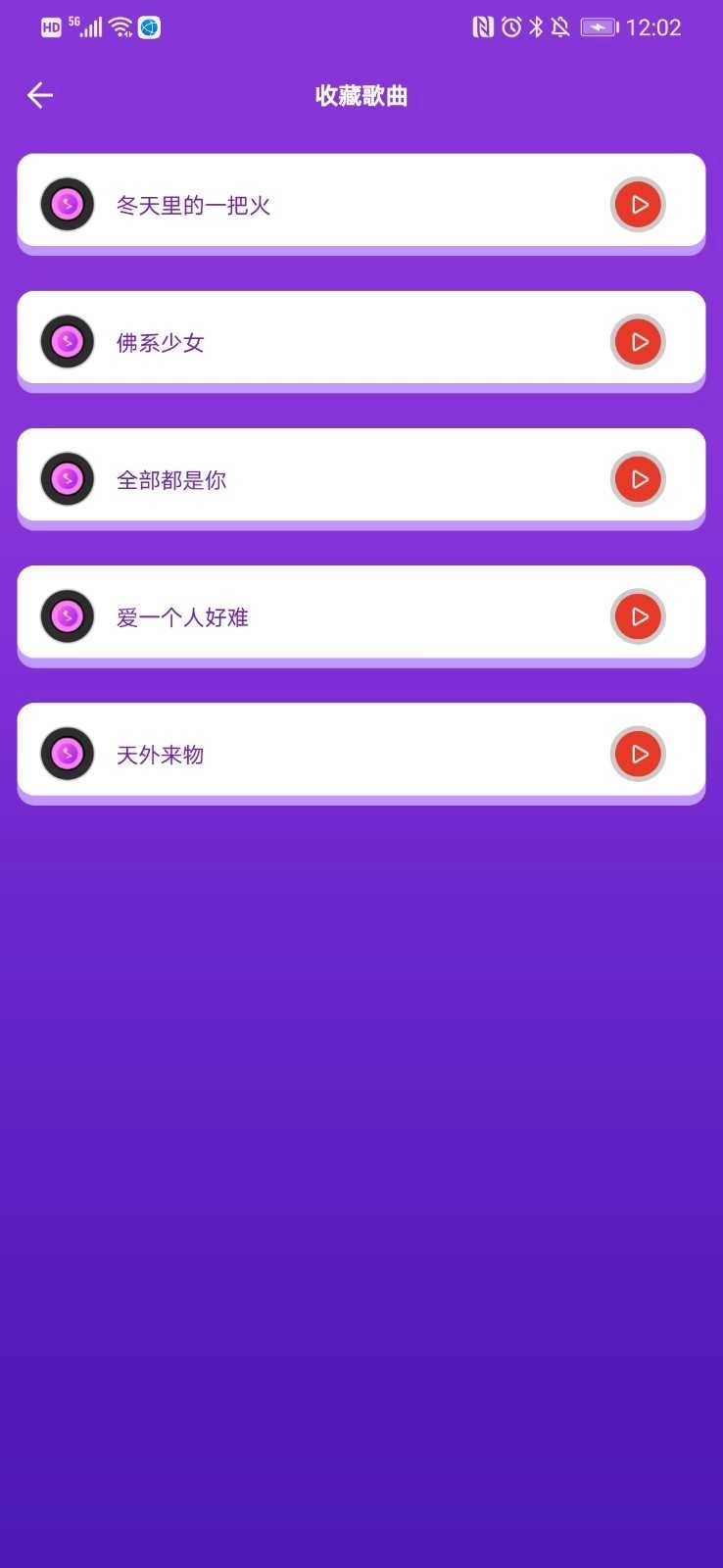Tap the NFC icon in the status bar

(x=483, y=26)
